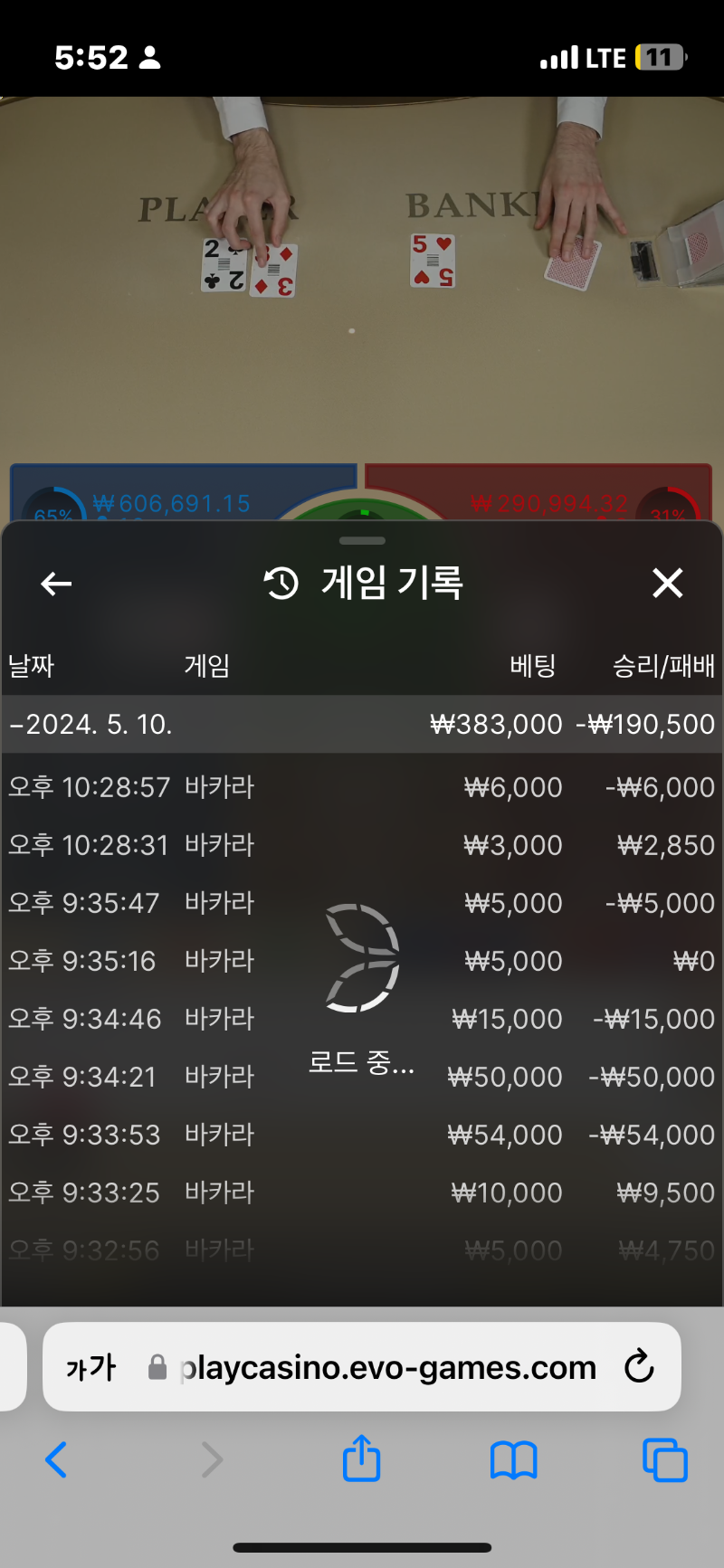Reload the playcasino.evo-games.com page
This screenshot has width=724, height=1568.
639,1366
